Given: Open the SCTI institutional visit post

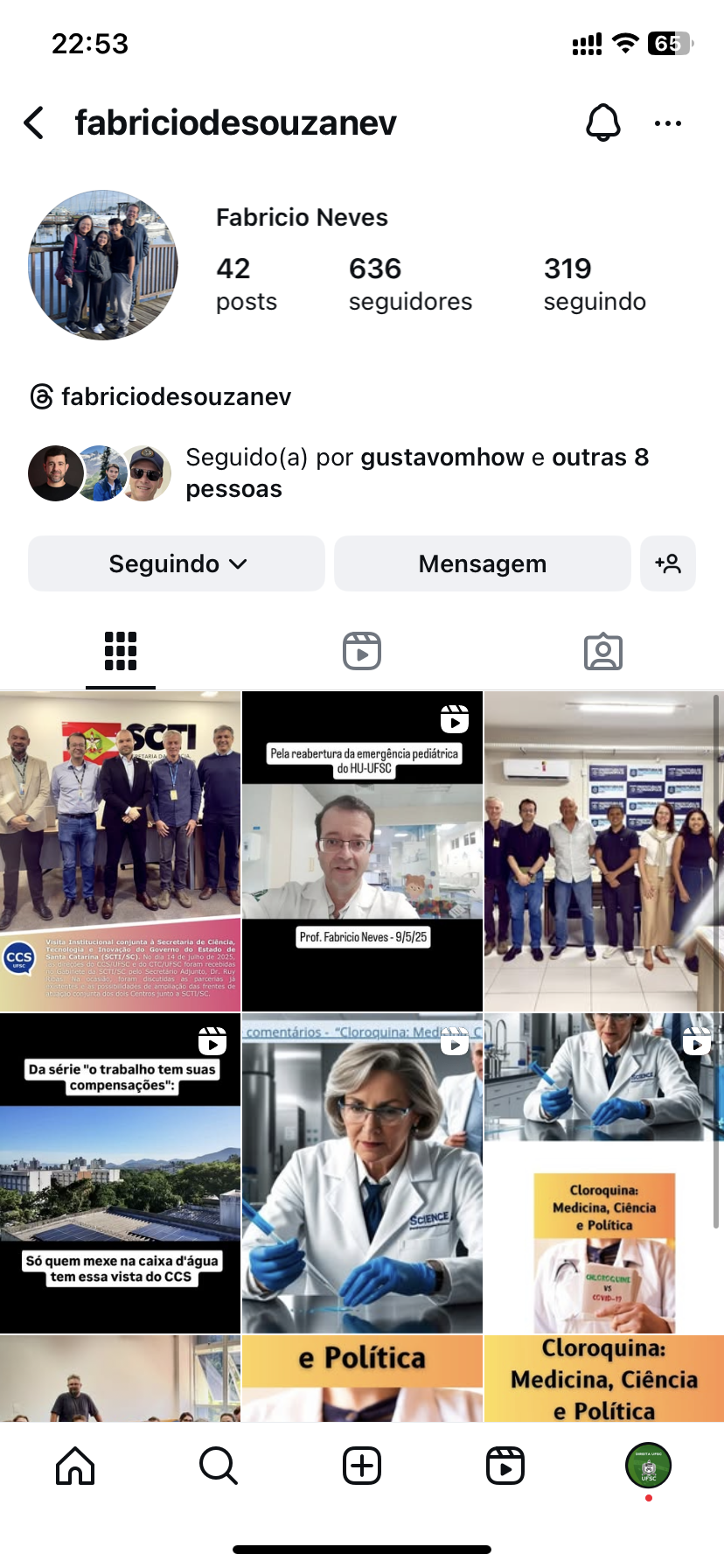Looking at the screenshot, I should coord(120,850).
